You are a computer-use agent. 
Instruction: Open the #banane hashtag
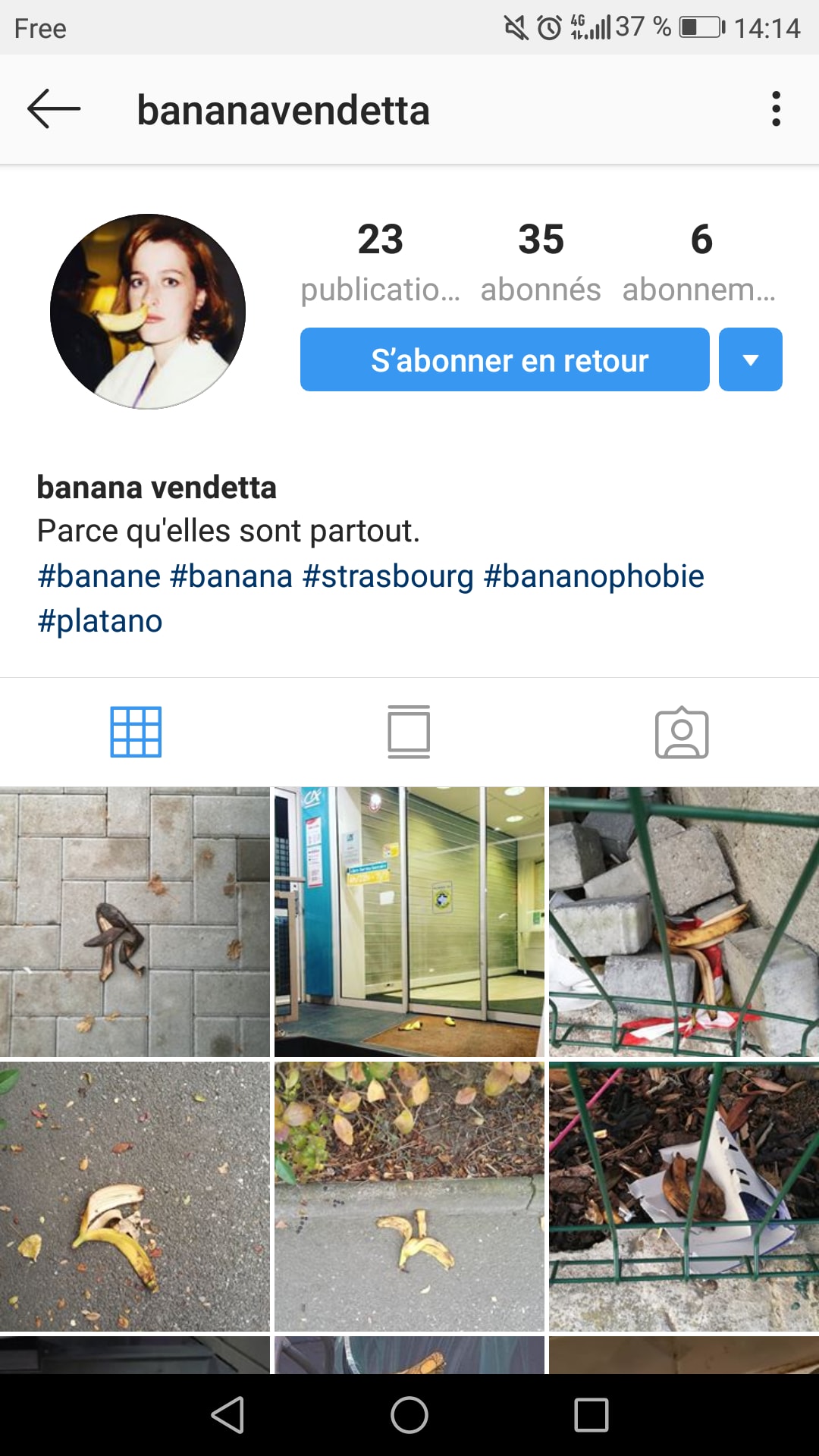tap(99, 576)
